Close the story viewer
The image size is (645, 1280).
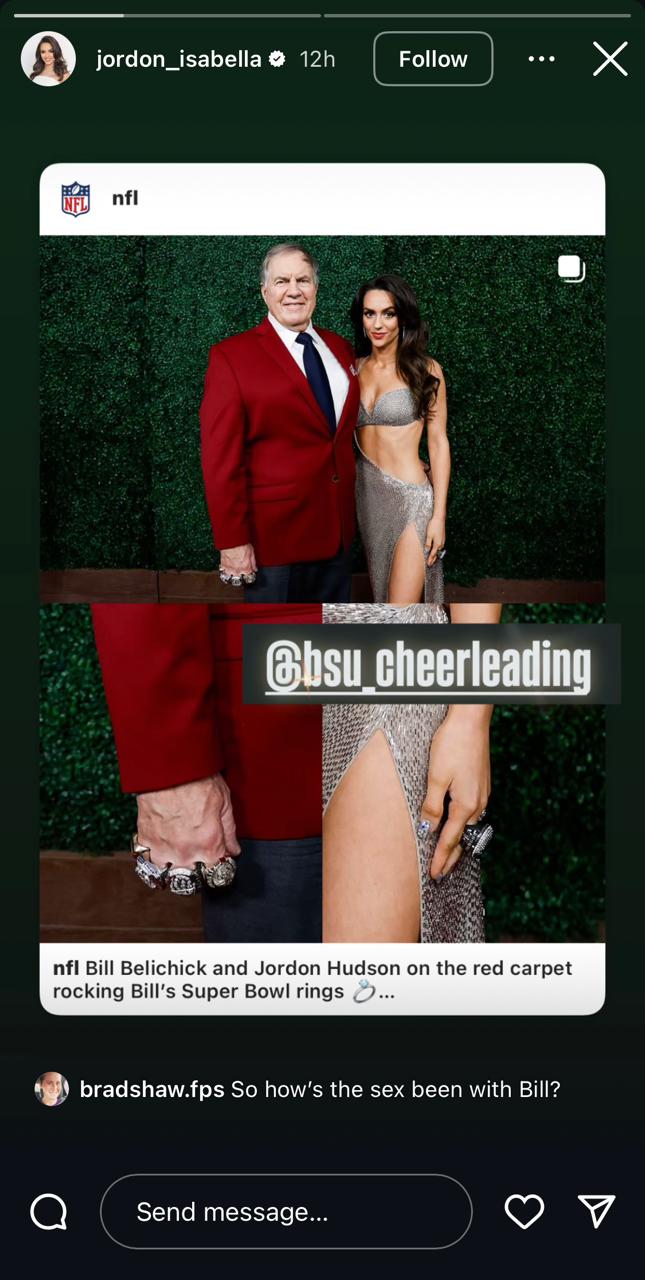point(610,59)
